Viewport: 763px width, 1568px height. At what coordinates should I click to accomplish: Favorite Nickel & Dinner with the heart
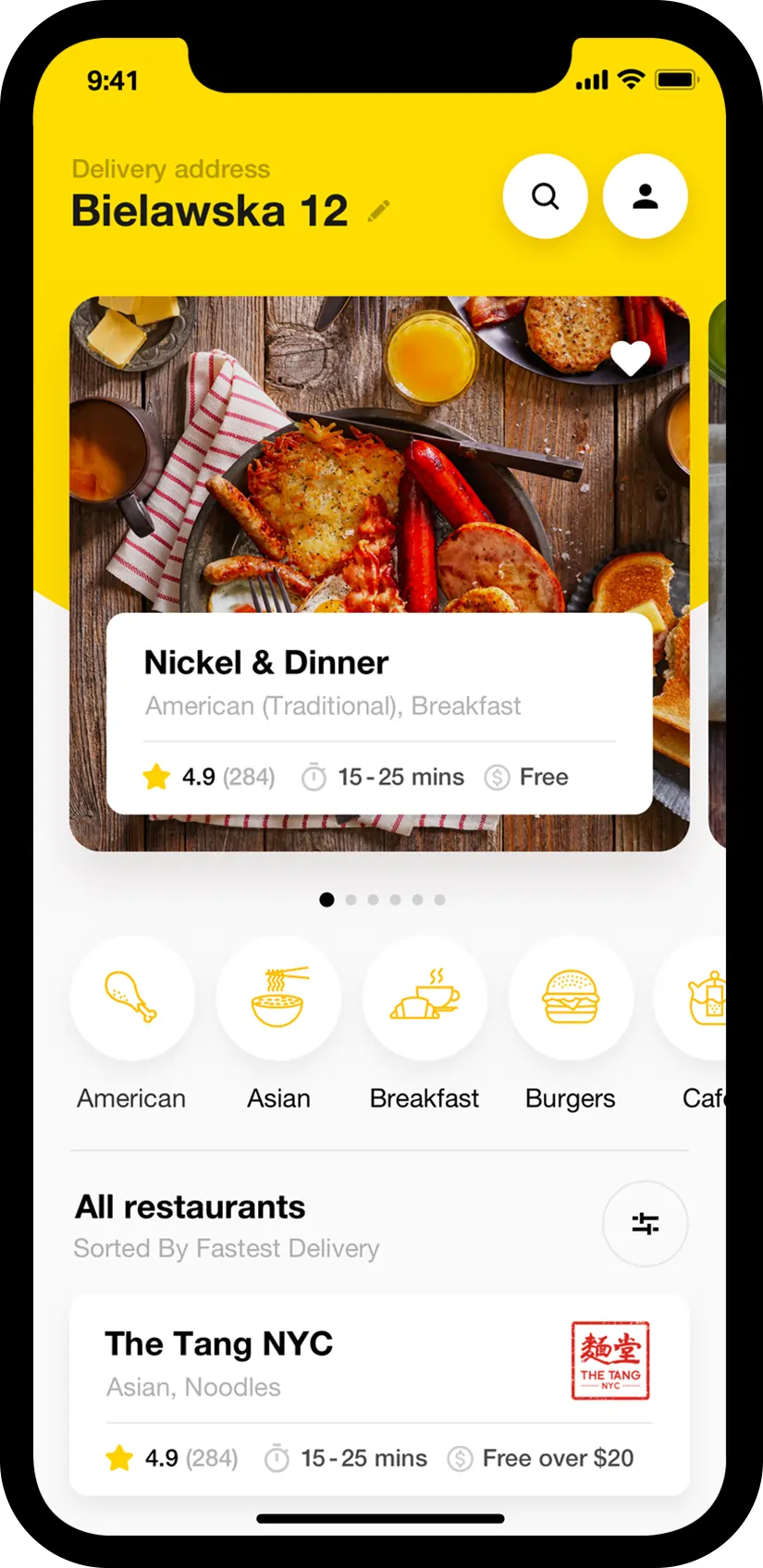(631, 358)
